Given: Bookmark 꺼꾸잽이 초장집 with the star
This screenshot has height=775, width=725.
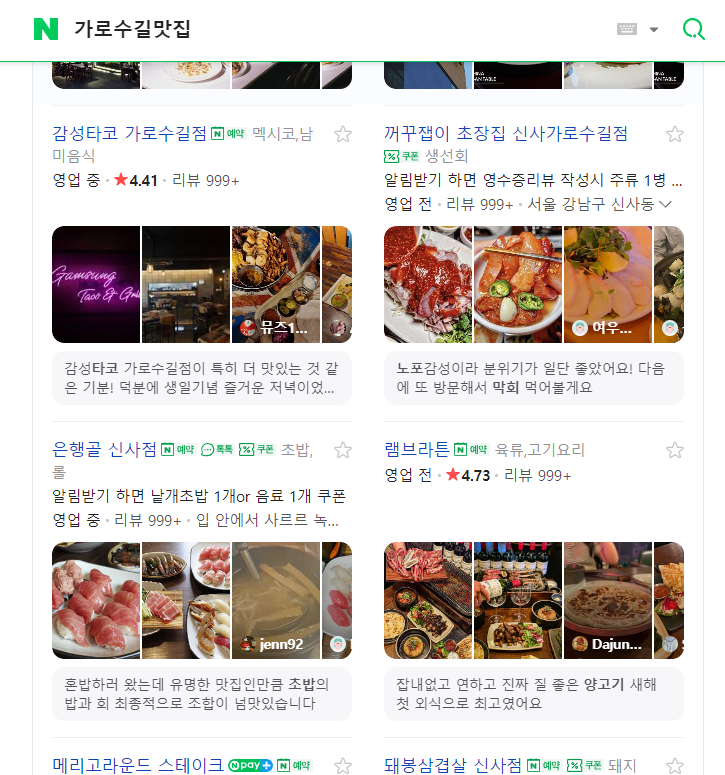Looking at the screenshot, I should (x=675, y=135).
